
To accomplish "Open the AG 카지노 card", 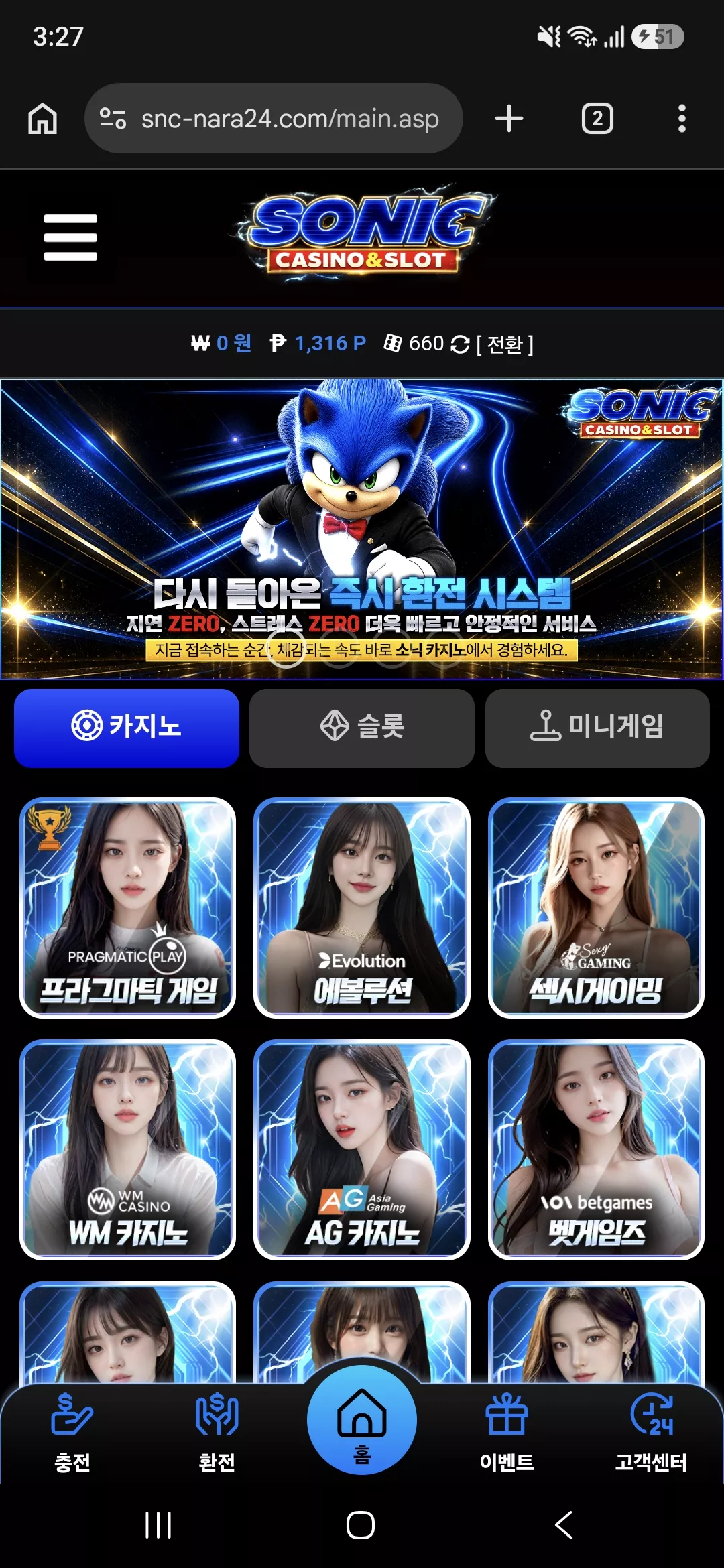I will pos(362,1149).
